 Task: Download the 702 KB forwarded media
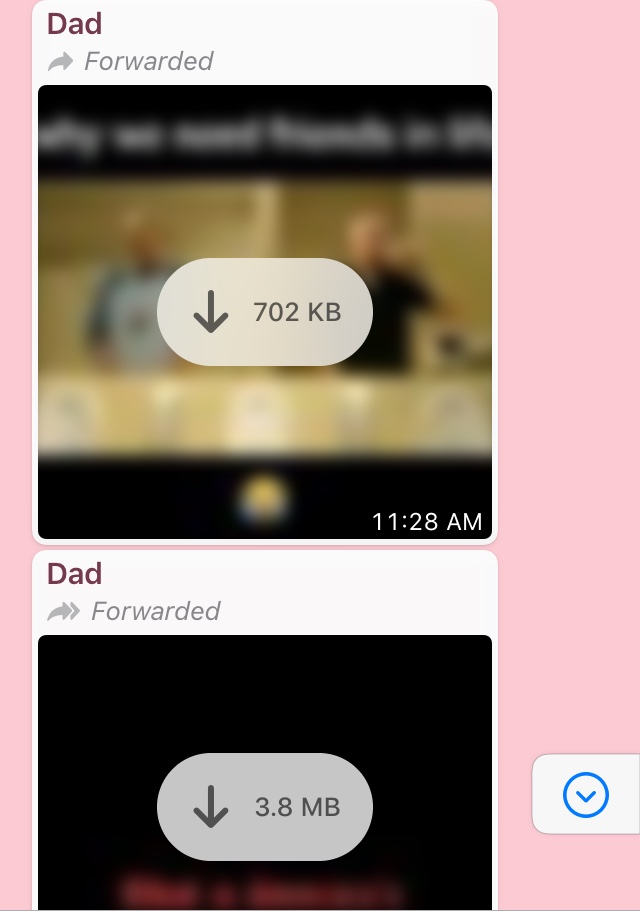(x=265, y=312)
